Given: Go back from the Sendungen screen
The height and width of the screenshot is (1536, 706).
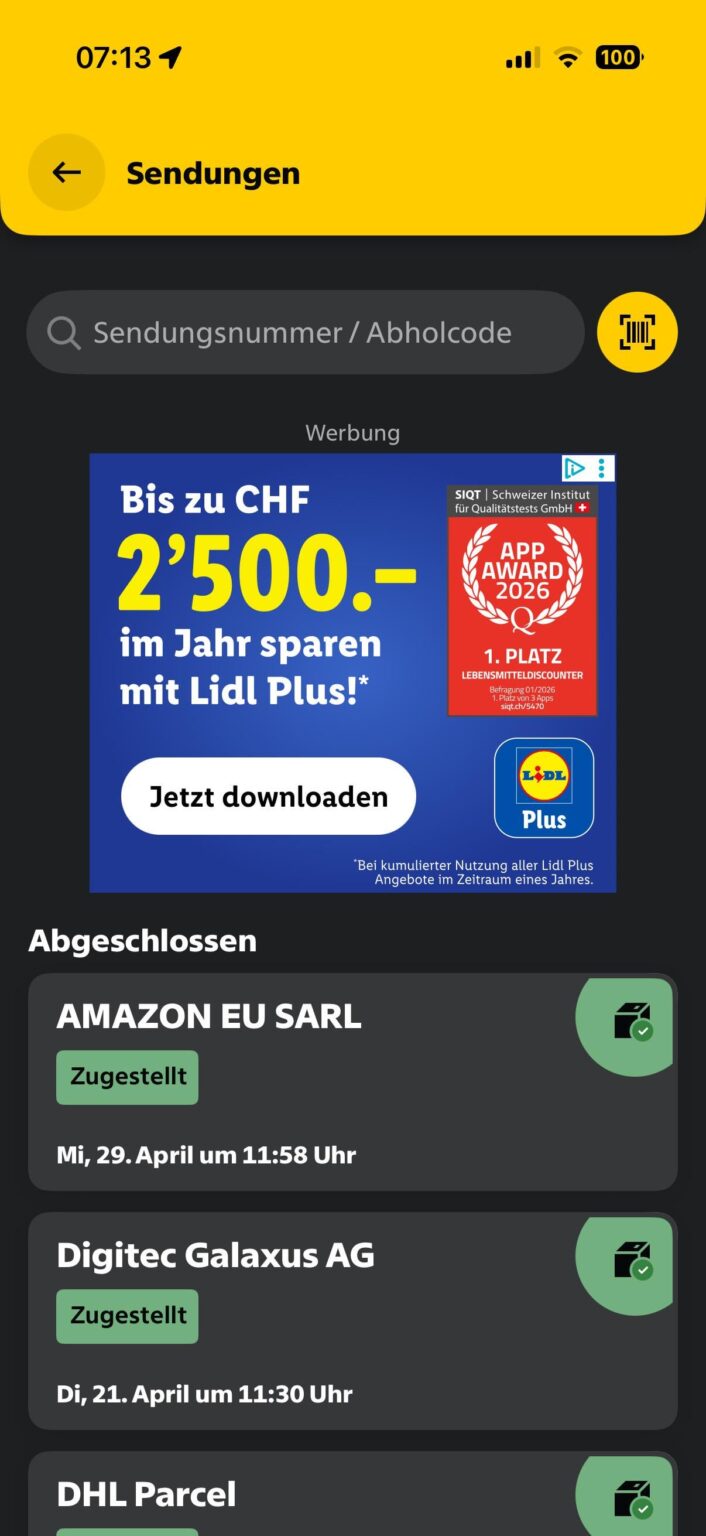Looking at the screenshot, I should click(x=66, y=172).
